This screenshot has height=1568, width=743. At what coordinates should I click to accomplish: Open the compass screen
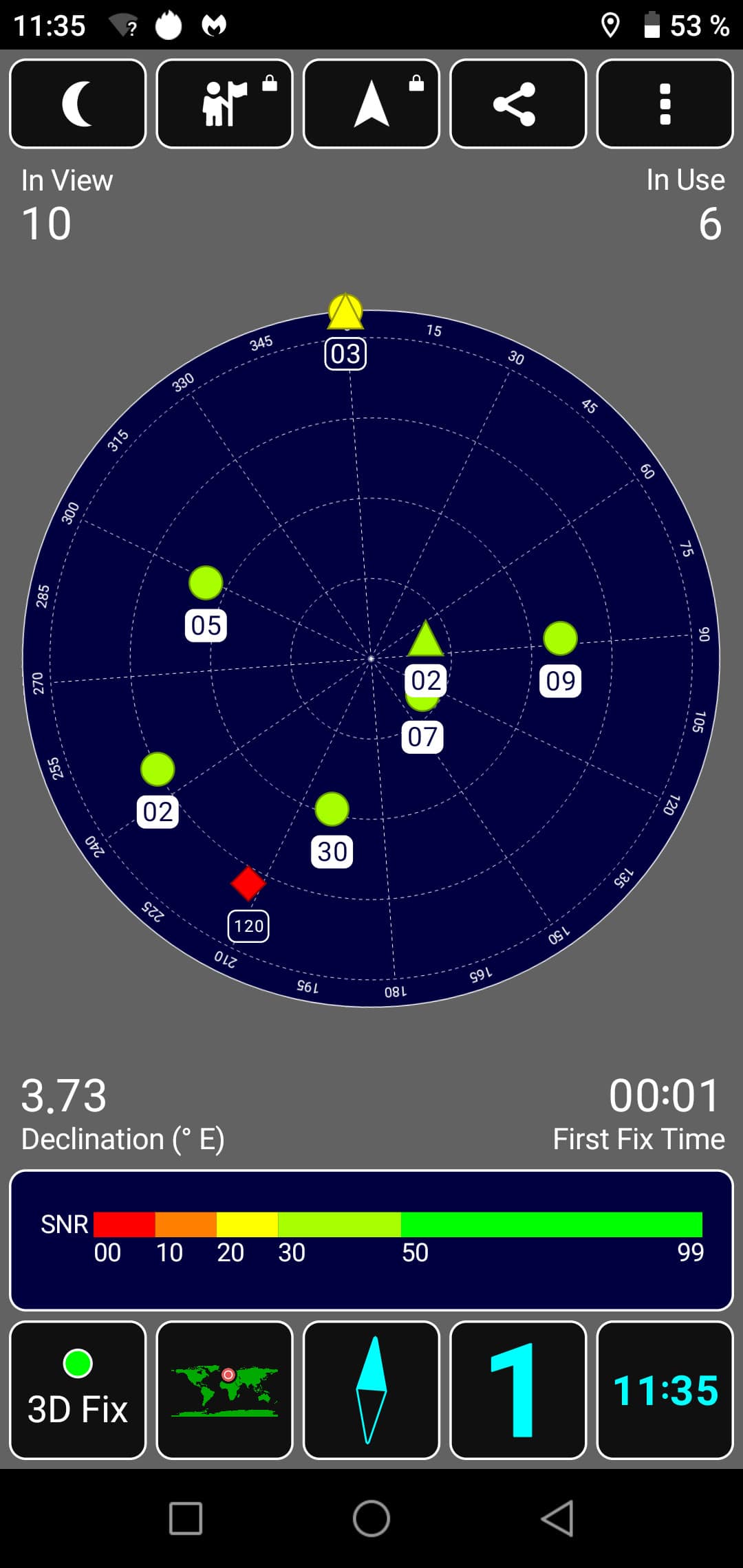pyautogui.click(x=371, y=1390)
